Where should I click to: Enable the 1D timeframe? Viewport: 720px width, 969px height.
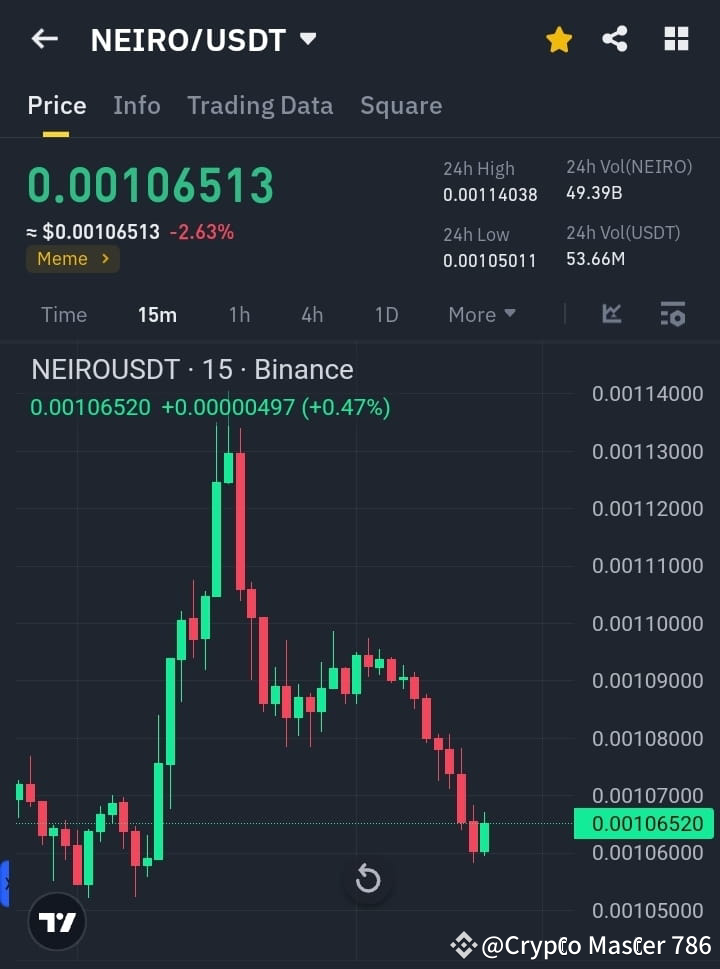point(386,314)
